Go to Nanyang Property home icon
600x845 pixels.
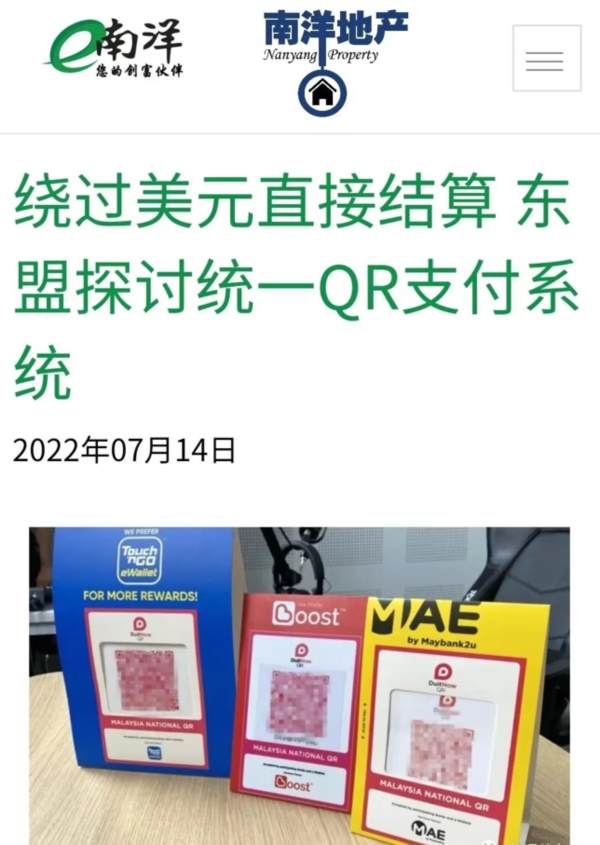pyautogui.click(x=322, y=93)
